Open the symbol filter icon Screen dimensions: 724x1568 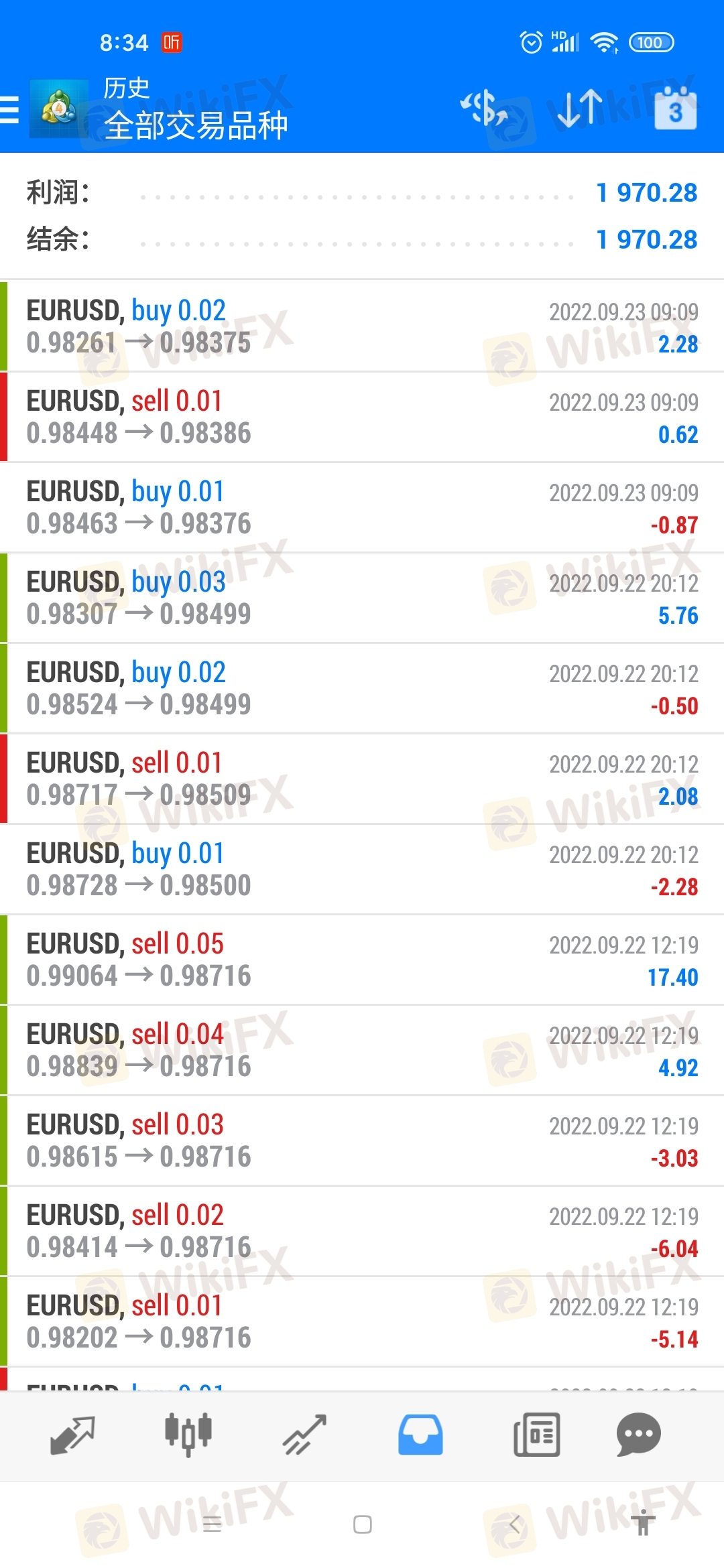[x=484, y=109]
